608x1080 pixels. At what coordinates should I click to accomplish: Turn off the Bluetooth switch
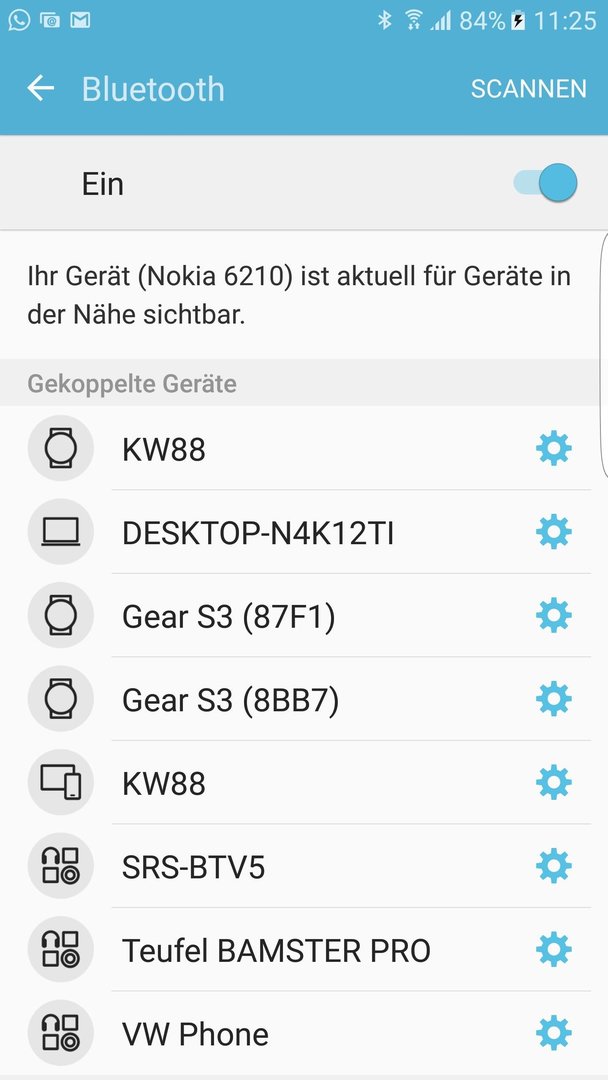tap(545, 183)
